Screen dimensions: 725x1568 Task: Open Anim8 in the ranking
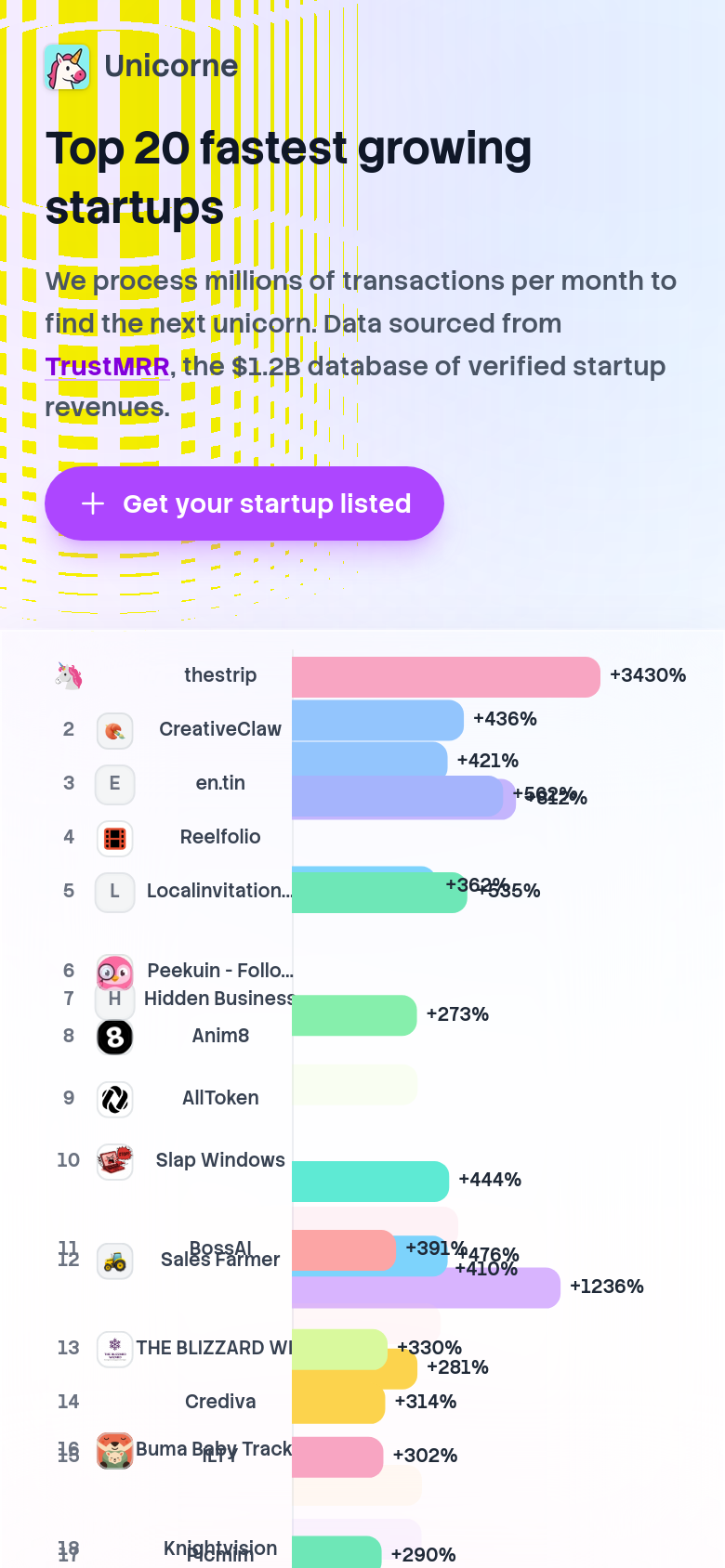click(220, 1036)
